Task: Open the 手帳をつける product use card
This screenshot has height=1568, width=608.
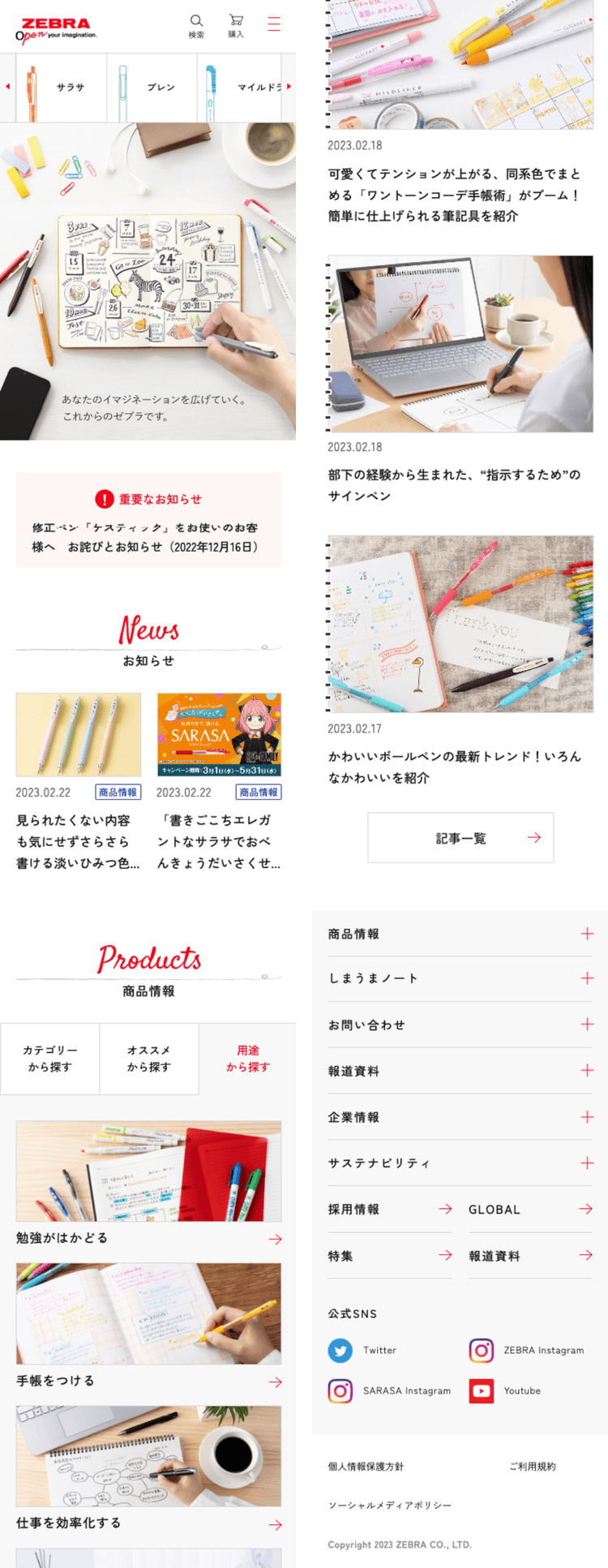Action: coord(148,1326)
